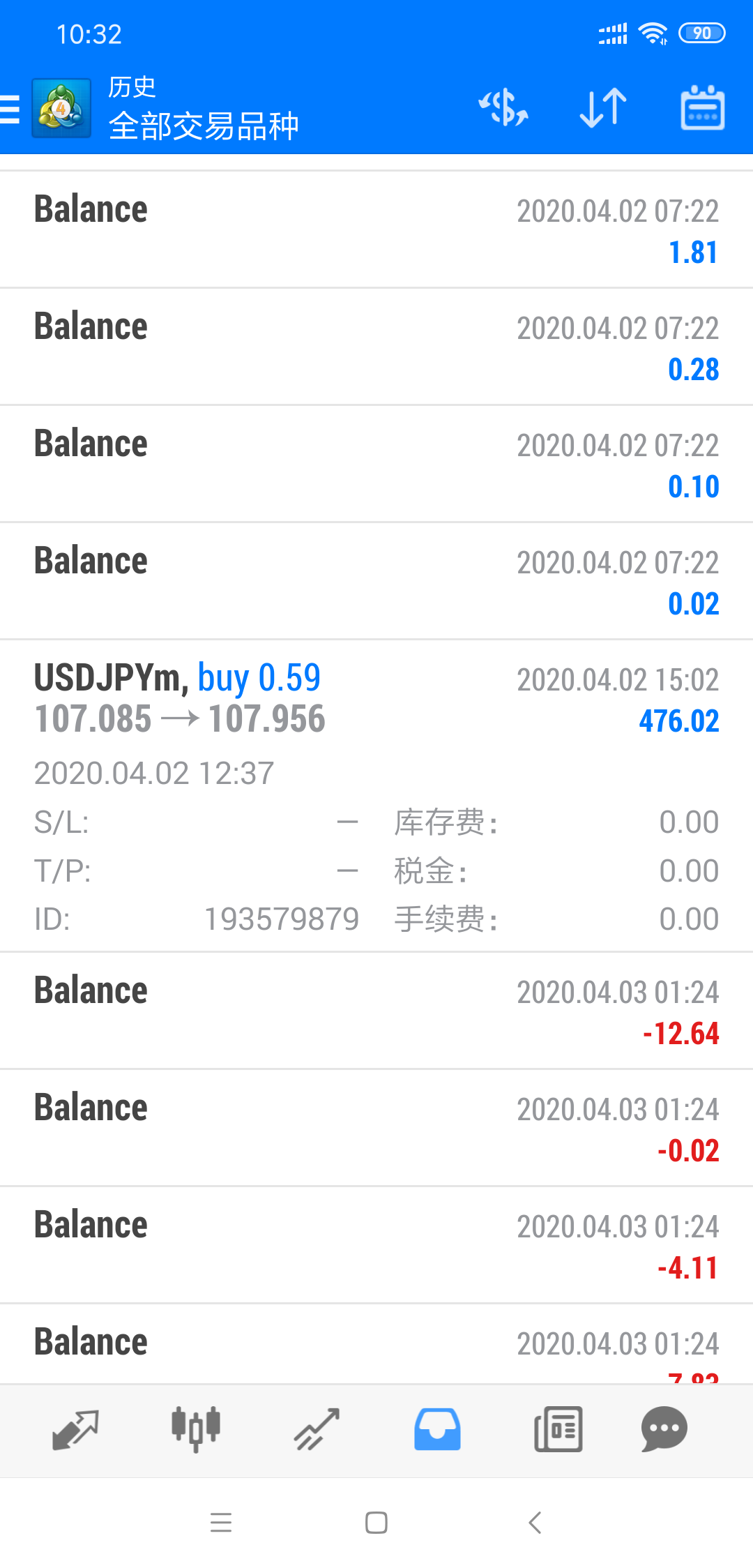Select the Balance entry of -4.11
The height and width of the screenshot is (1568, 753).
tap(376, 1245)
